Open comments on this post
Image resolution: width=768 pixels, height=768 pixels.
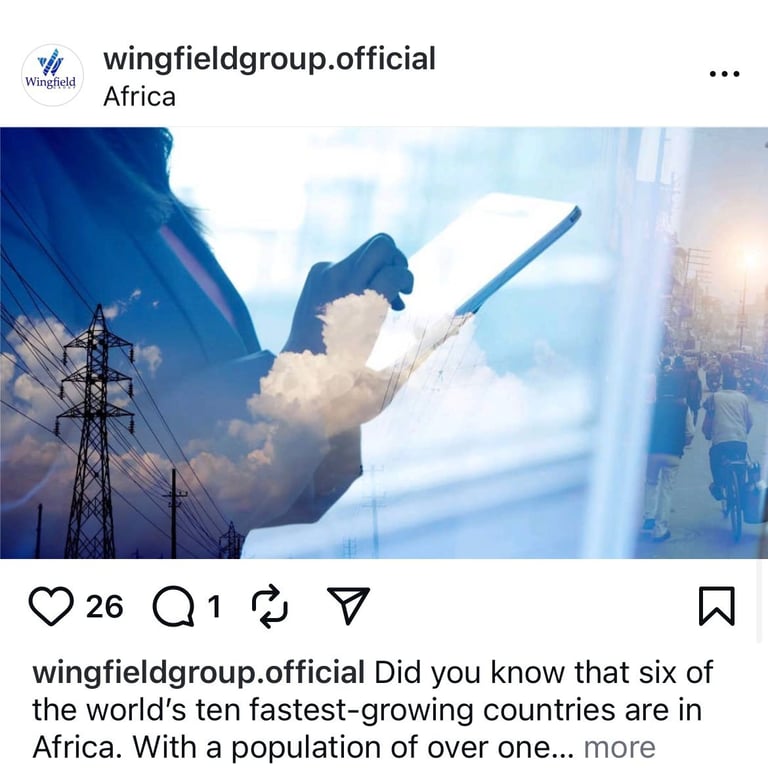click(174, 606)
